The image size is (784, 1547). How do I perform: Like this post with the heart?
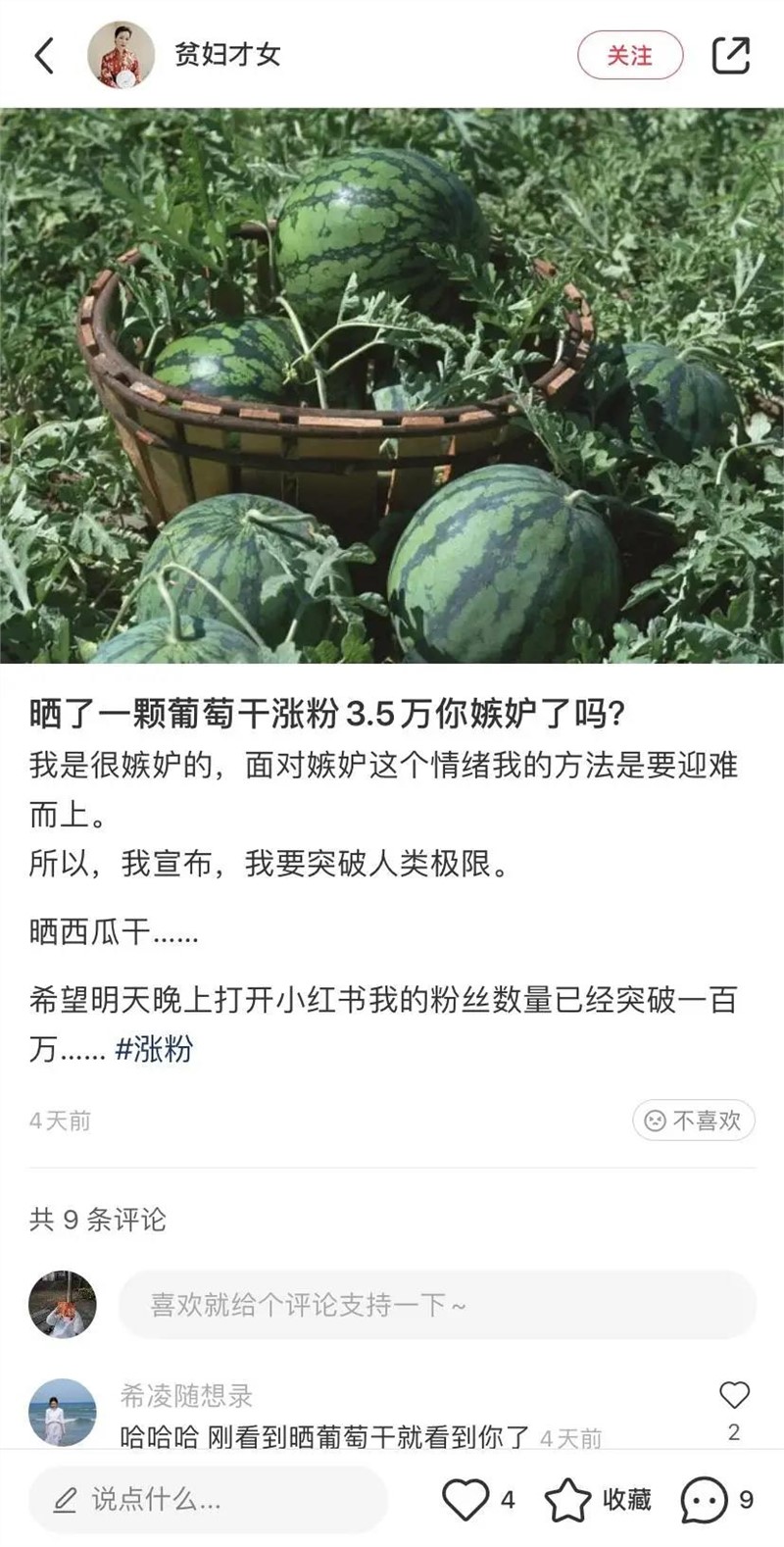[465, 1500]
